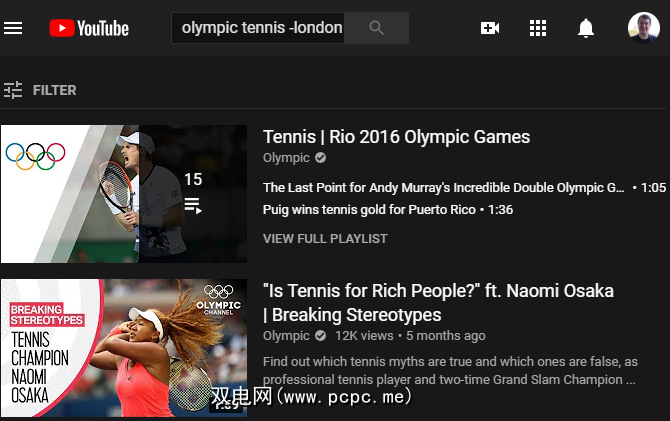This screenshot has width=670, height=421.
Task: Open the Rio 2016 playlist thumbnail
Action: click(x=124, y=193)
